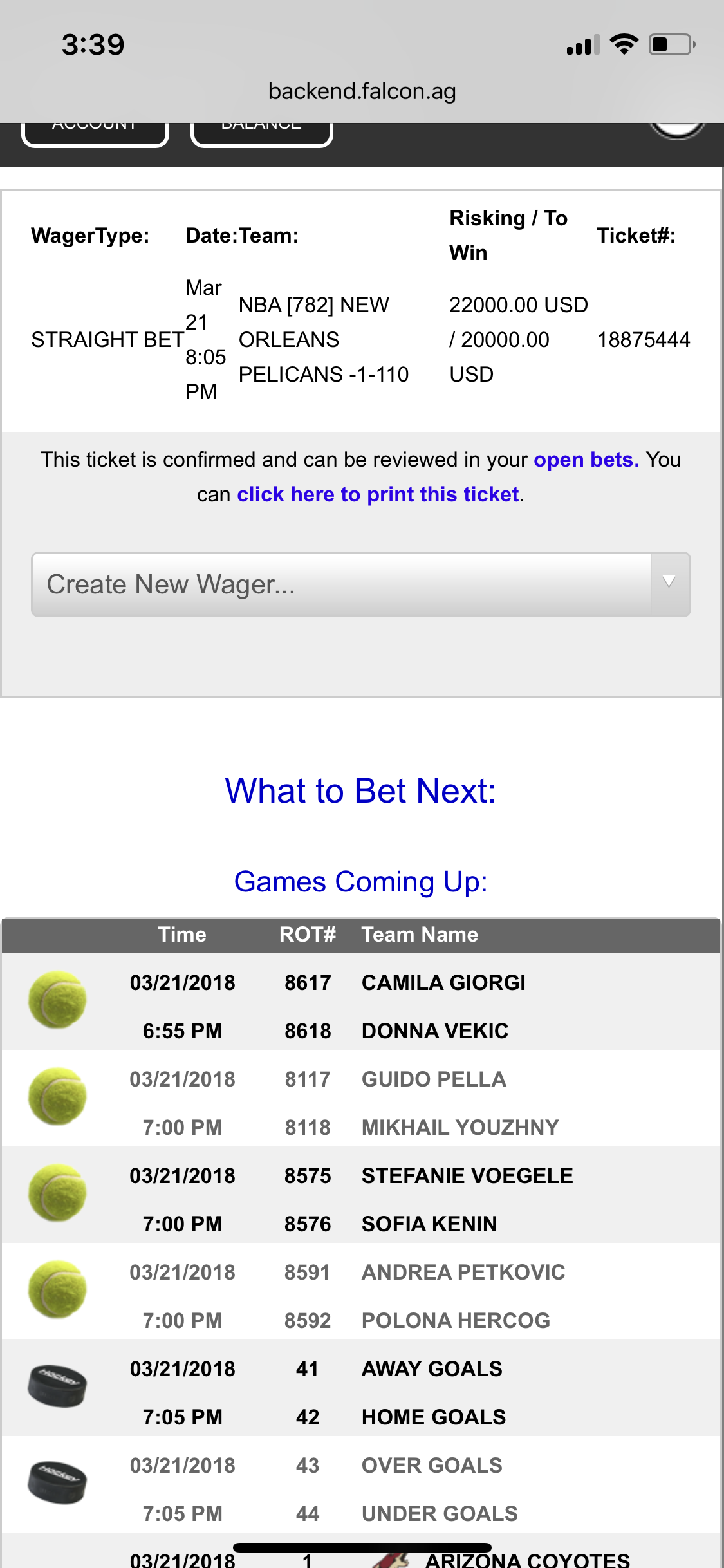This screenshot has width=724, height=1568.
Task: Click here to print this ticket
Action: 378,494
